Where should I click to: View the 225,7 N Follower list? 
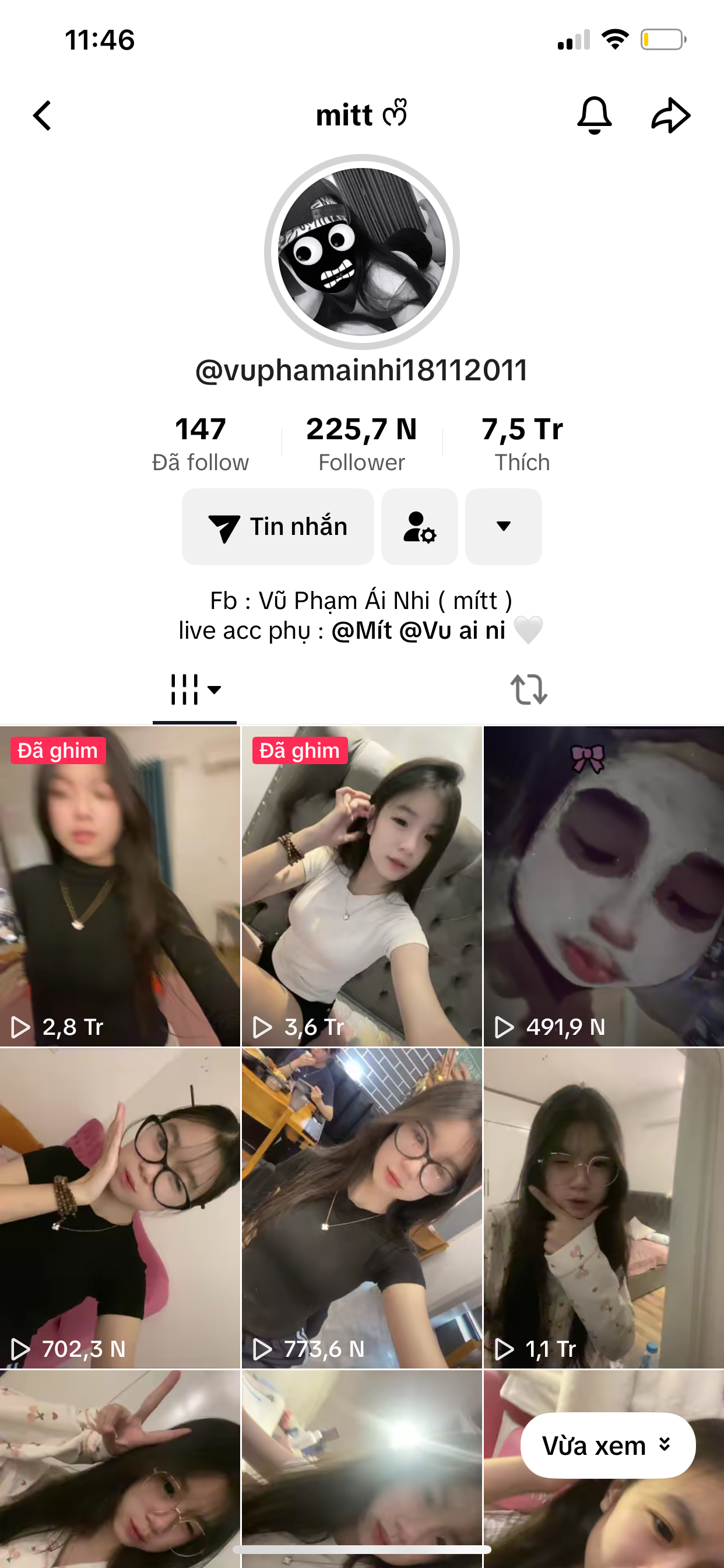click(361, 443)
